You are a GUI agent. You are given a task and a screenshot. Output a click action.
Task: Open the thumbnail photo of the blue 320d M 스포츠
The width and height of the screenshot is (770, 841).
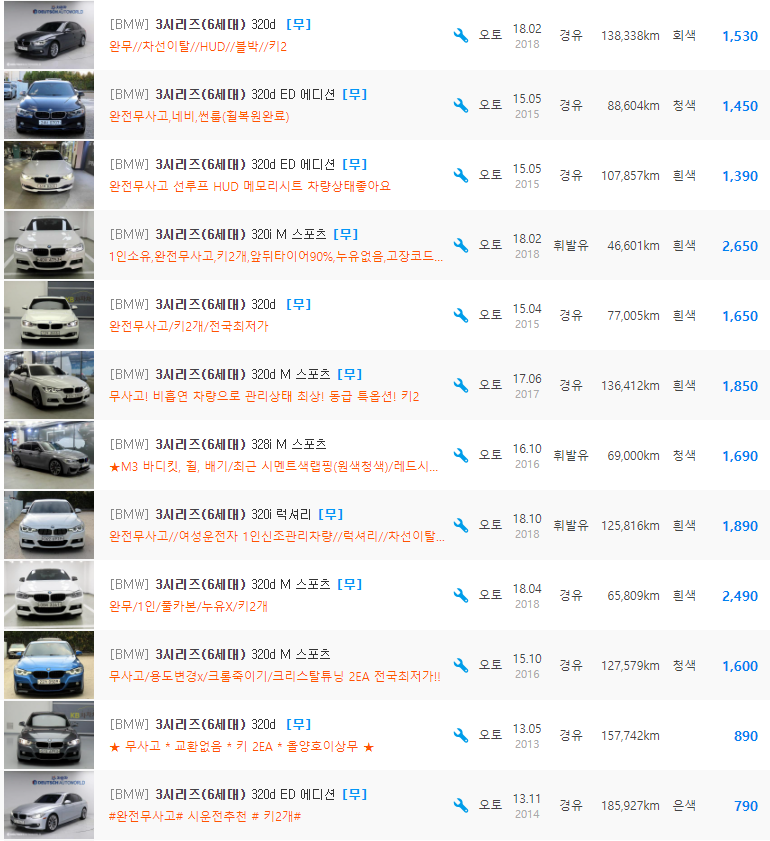48,664
